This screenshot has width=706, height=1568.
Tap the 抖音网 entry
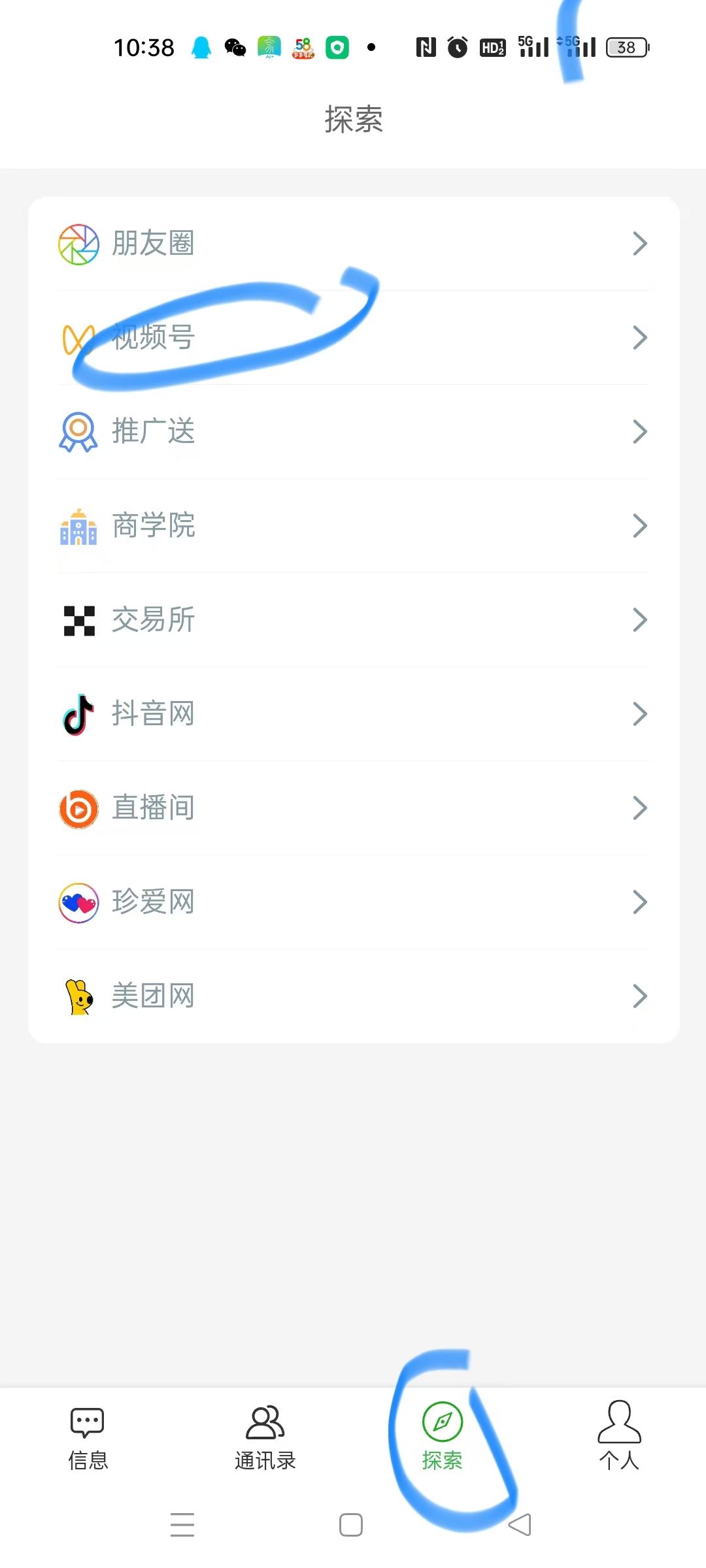(x=354, y=714)
